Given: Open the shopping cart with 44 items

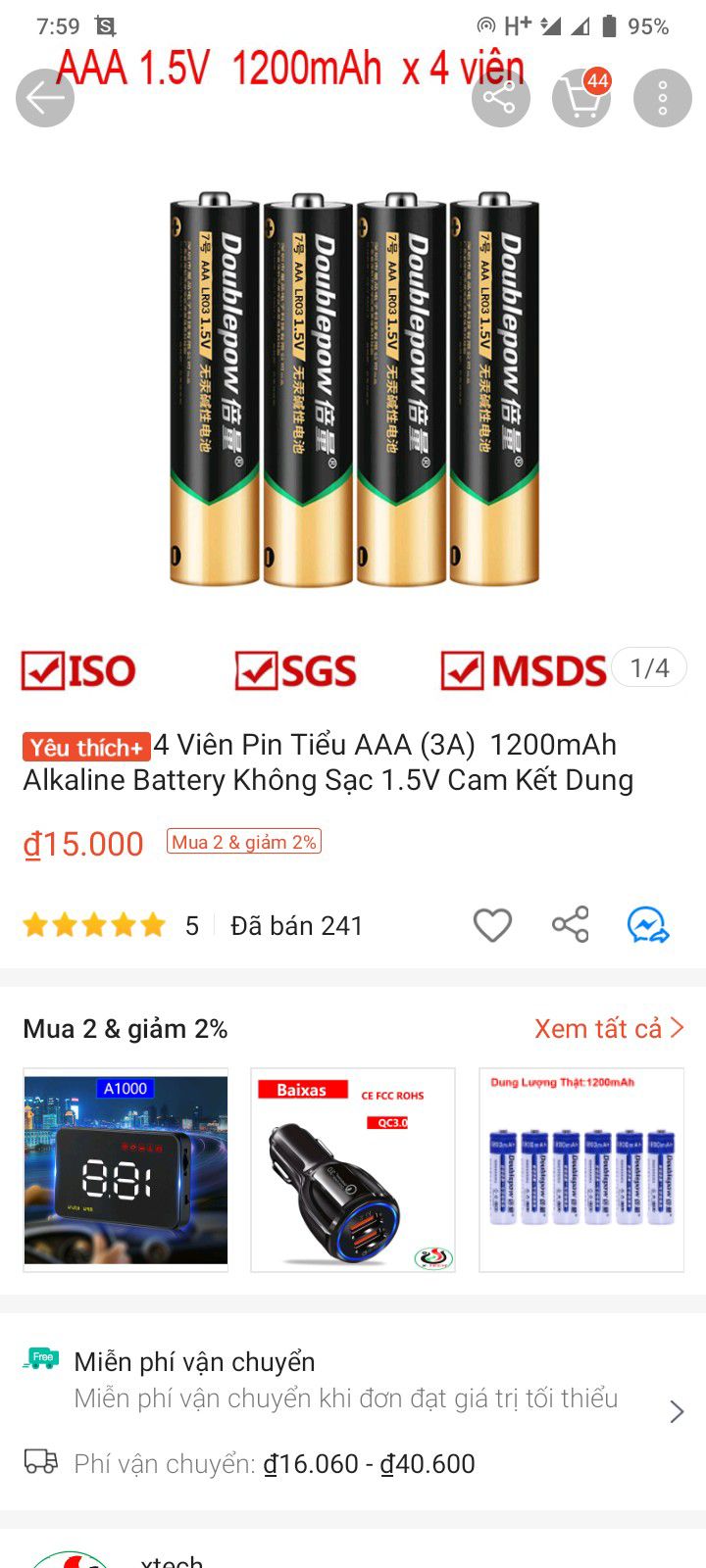Looking at the screenshot, I should click(x=580, y=98).
